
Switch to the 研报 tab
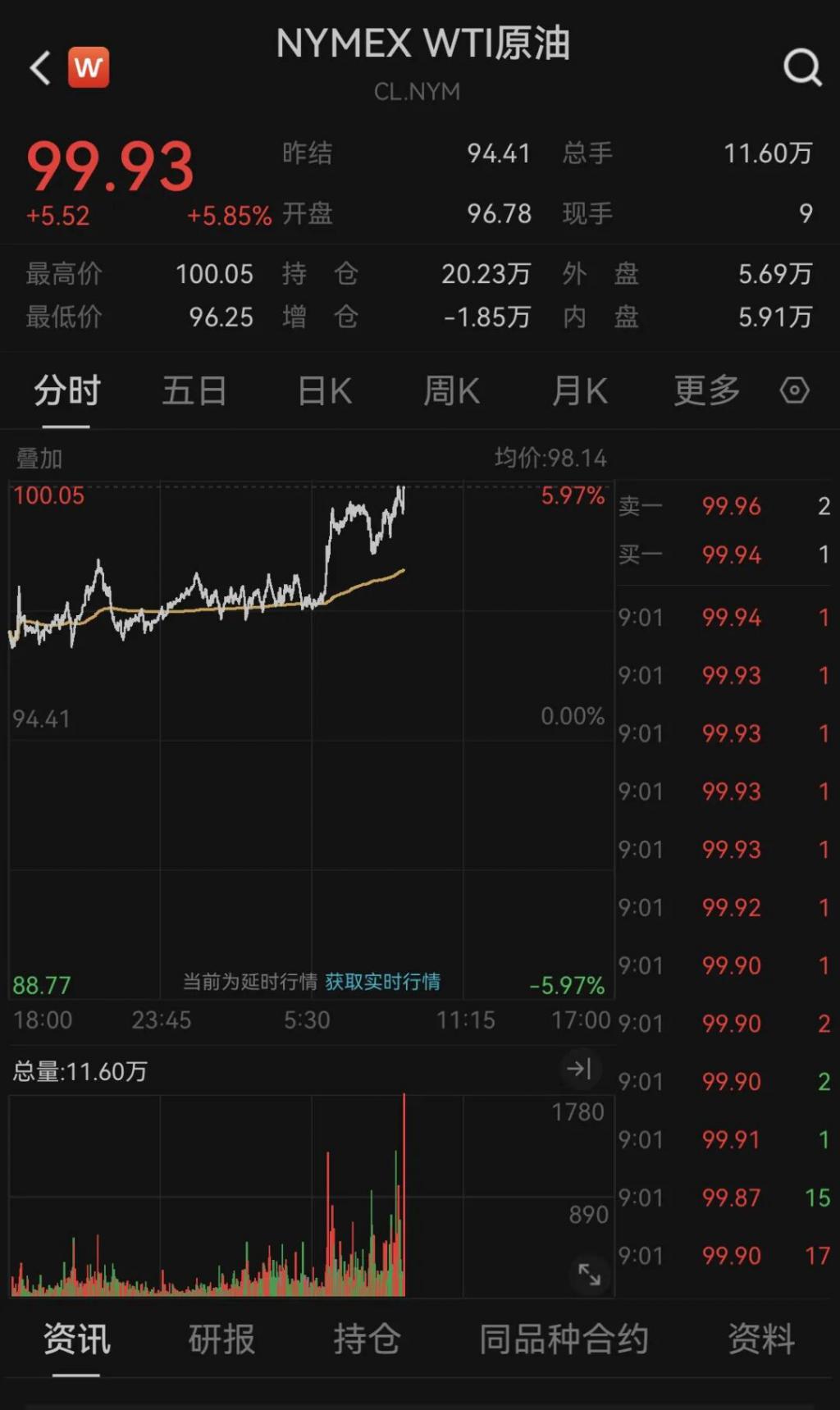click(221, 1339)
